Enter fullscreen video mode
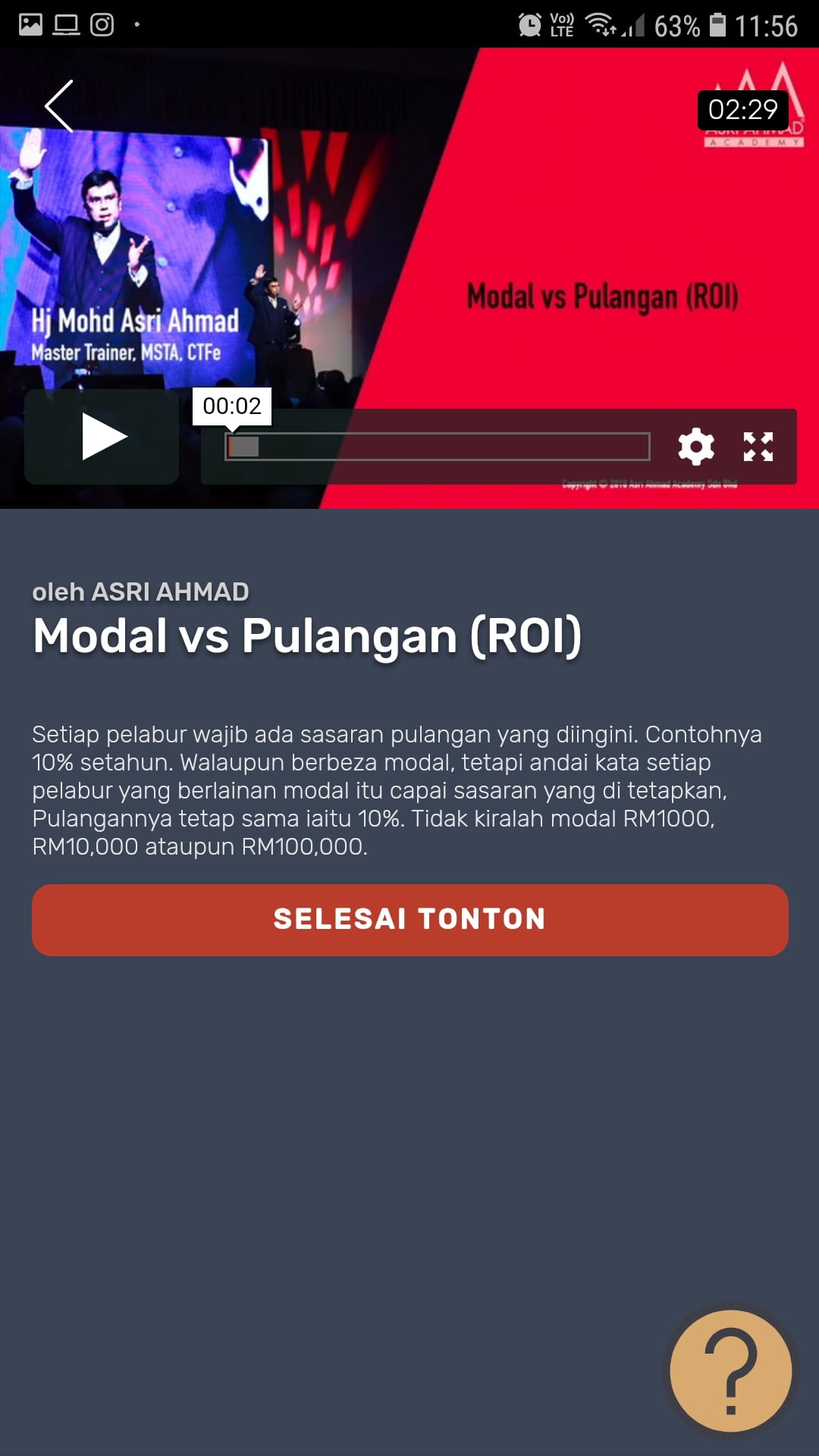The width and height of the screenshot is (819, 1456). click(758, 447)
